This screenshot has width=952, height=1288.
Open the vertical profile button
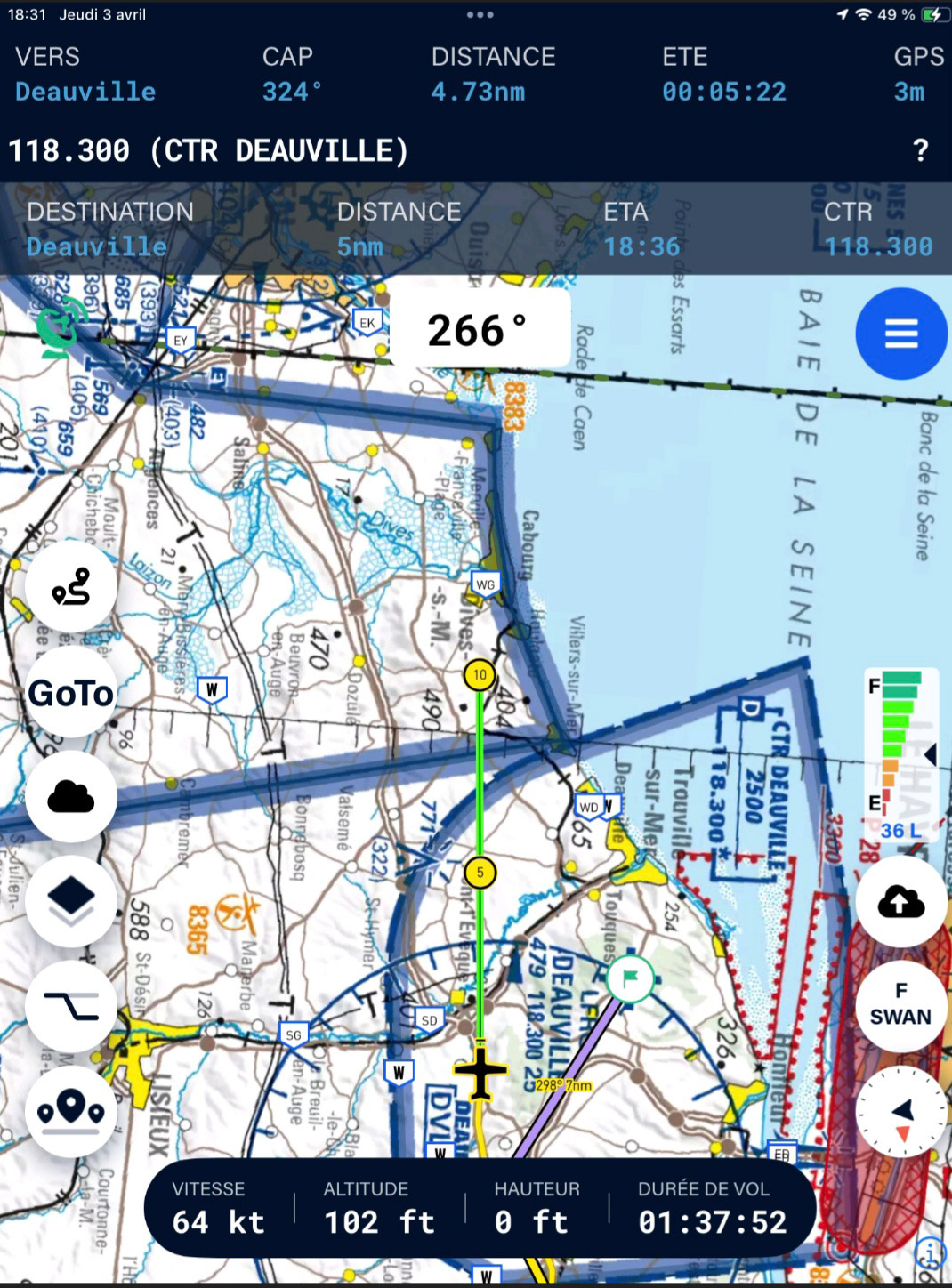(x=71, y=1006)
